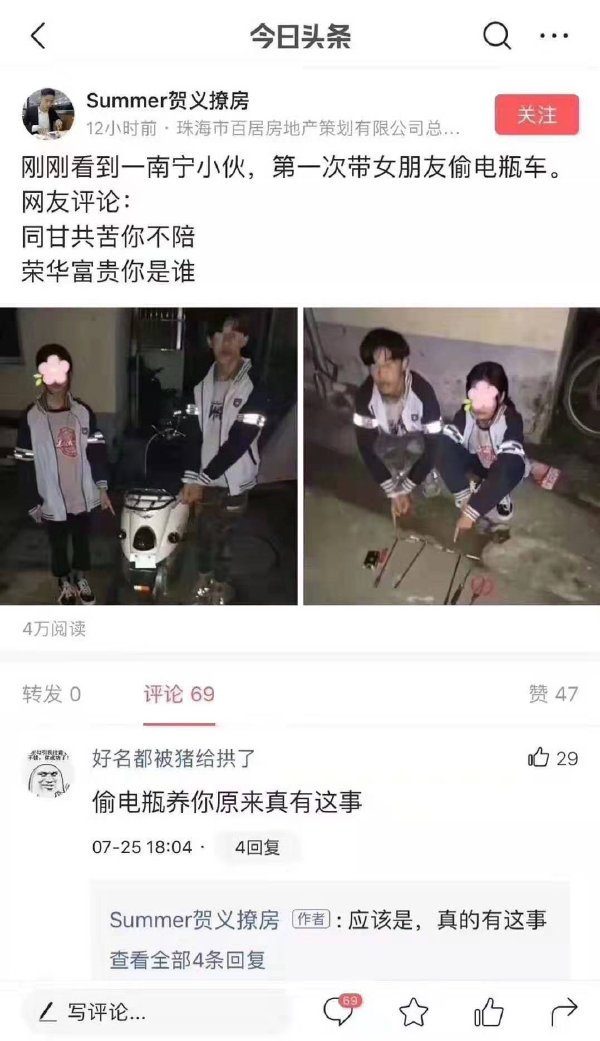Viewport: 600px width, 1041px height.
Task: Bookmark the post with the star icon
Action: click(414, 1012)
